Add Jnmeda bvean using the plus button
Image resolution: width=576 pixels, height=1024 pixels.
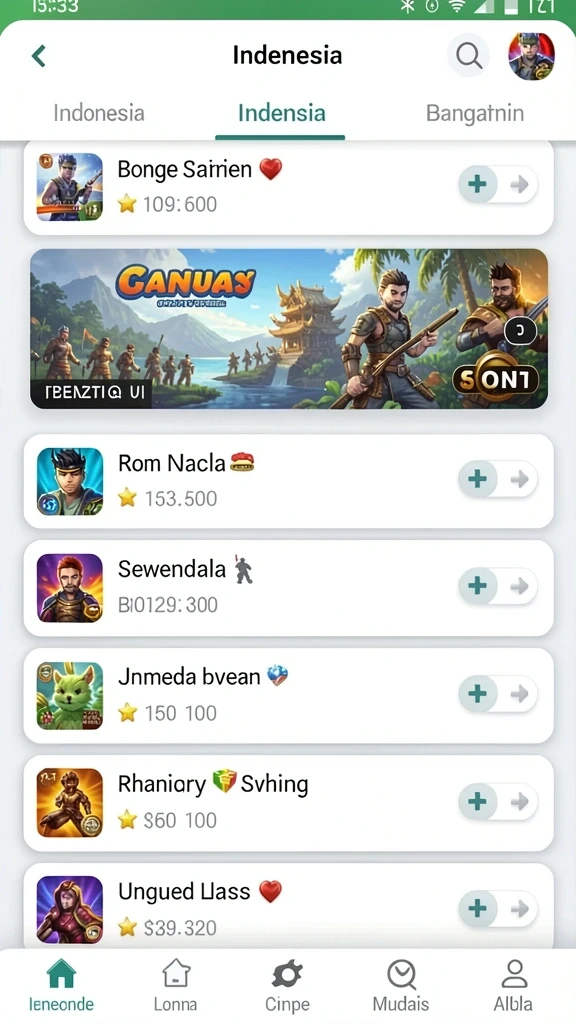point(478,693)
